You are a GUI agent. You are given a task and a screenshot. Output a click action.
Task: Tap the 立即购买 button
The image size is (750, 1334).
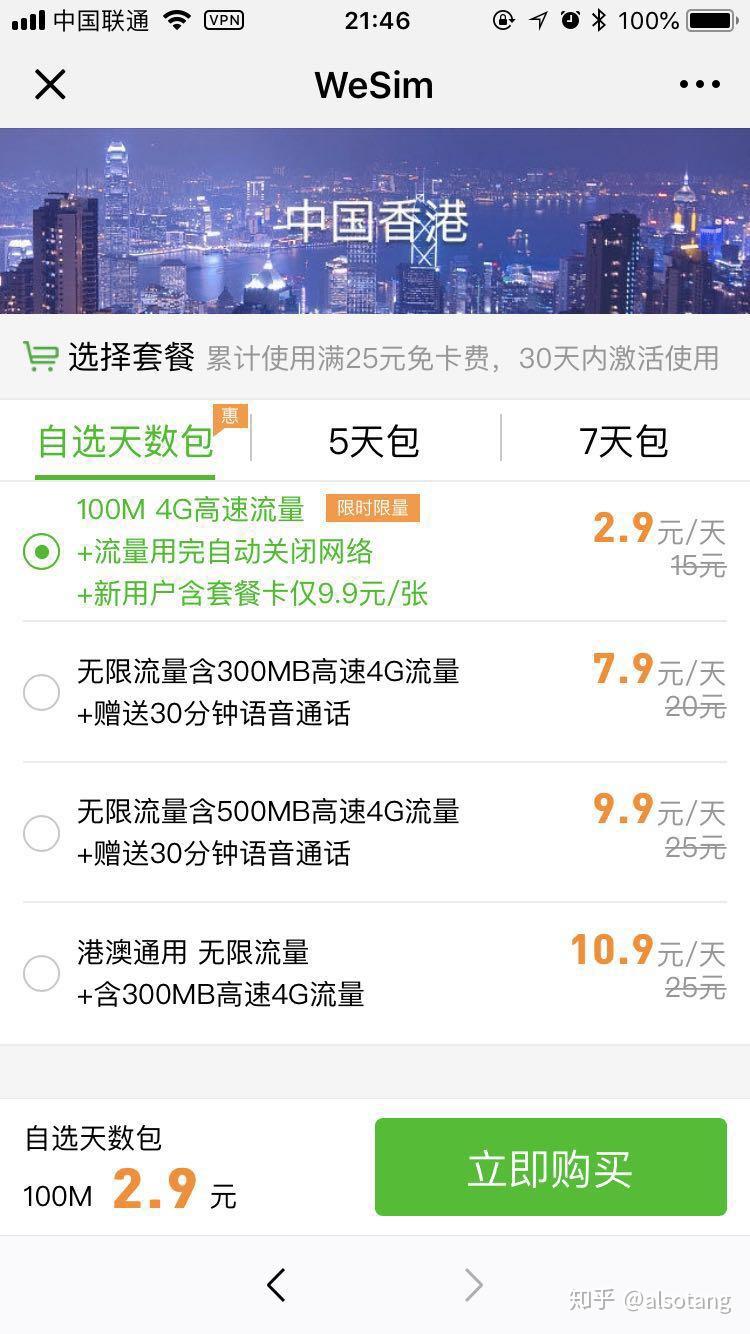pyautogui.click(x=550, y=1167)
